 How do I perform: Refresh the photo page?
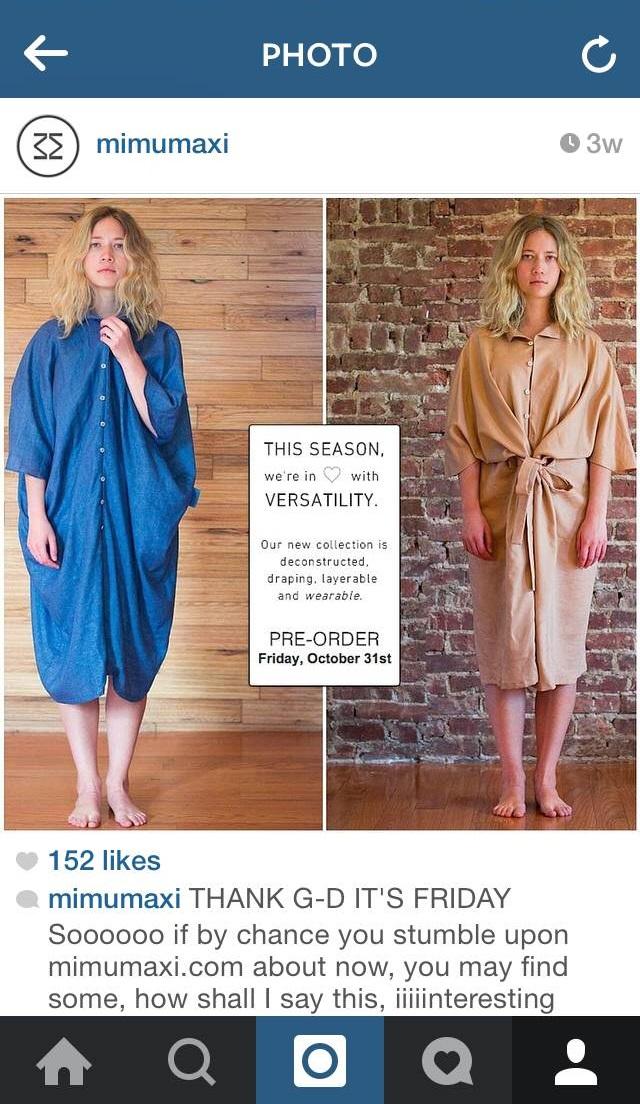coord(598,55)
